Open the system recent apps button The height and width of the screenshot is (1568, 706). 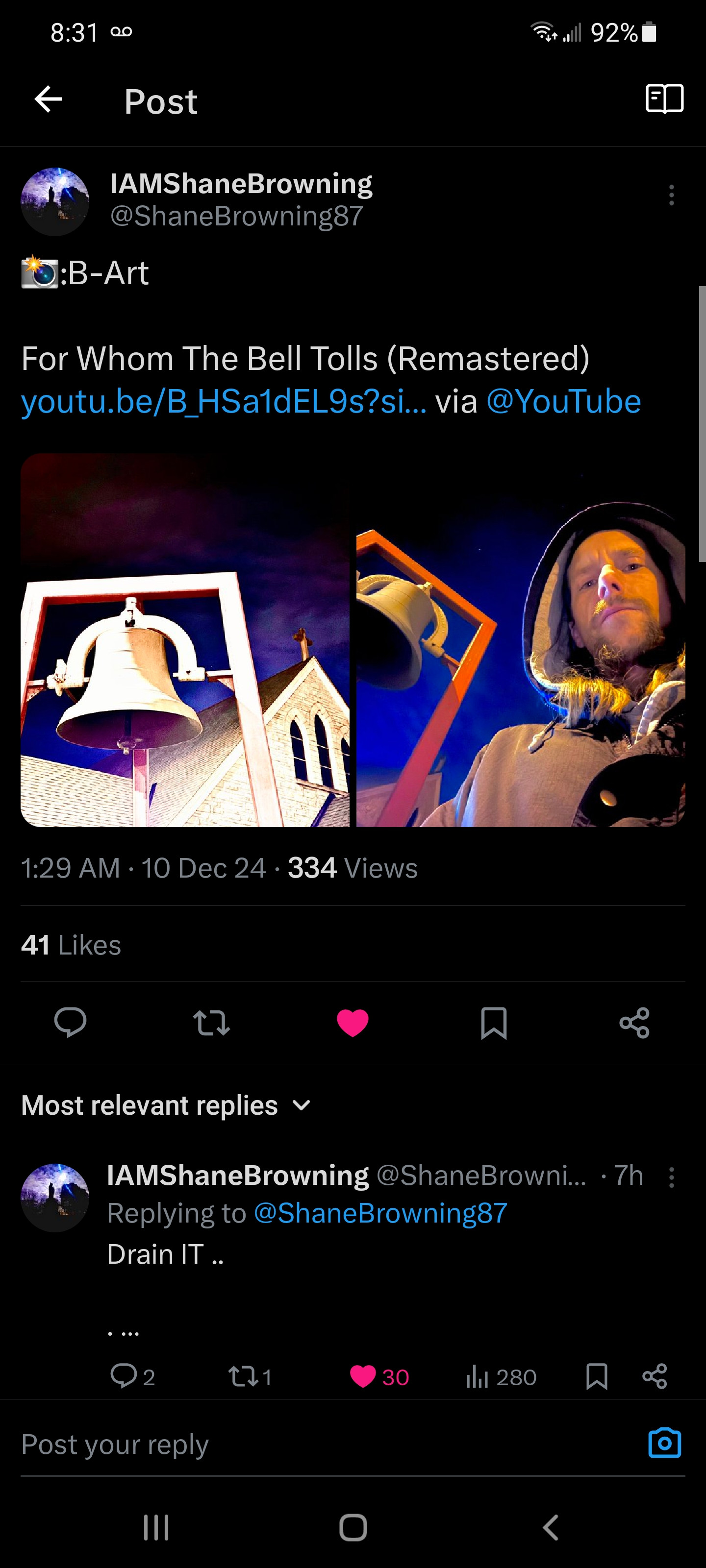point(156,1527)
